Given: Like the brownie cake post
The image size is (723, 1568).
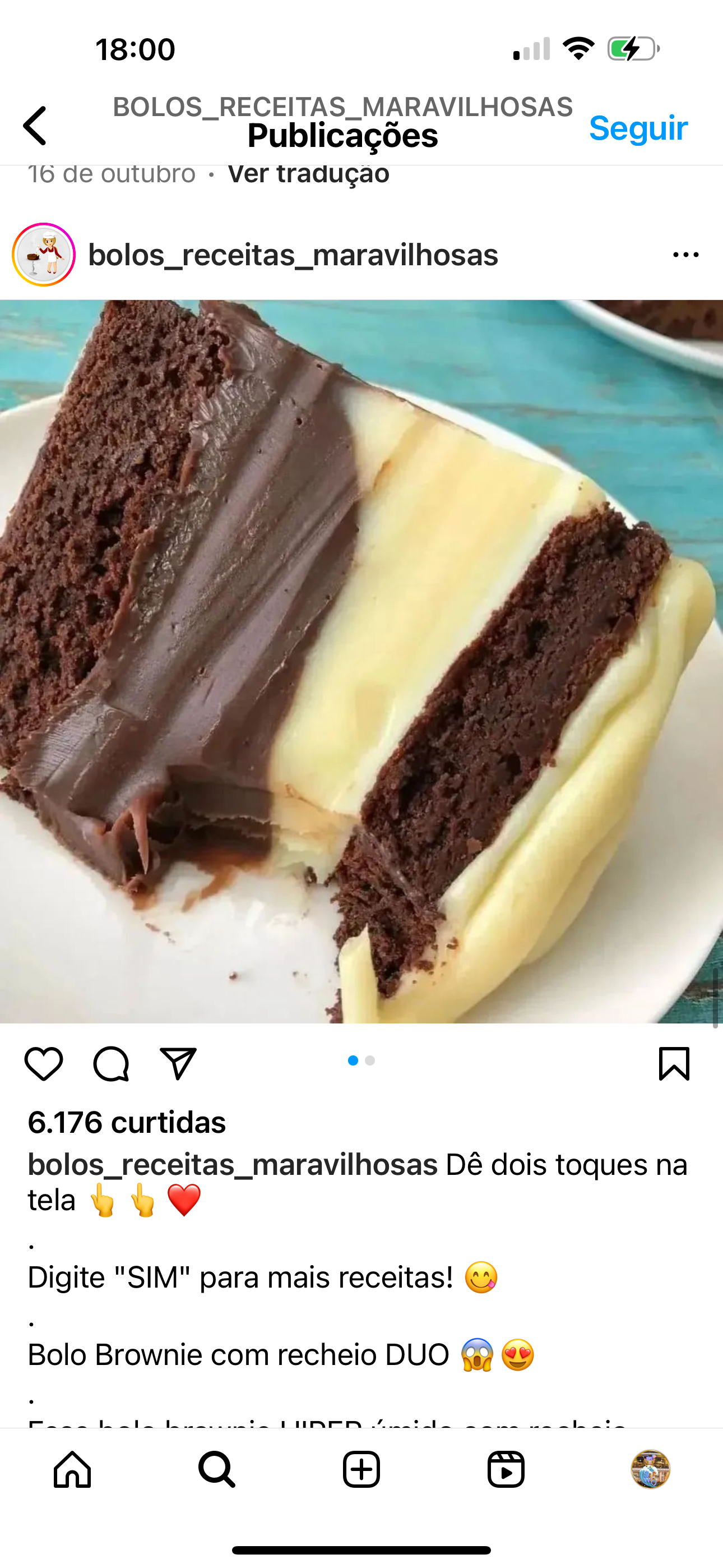Looking at the screenshot, I should coord(44,1064).
